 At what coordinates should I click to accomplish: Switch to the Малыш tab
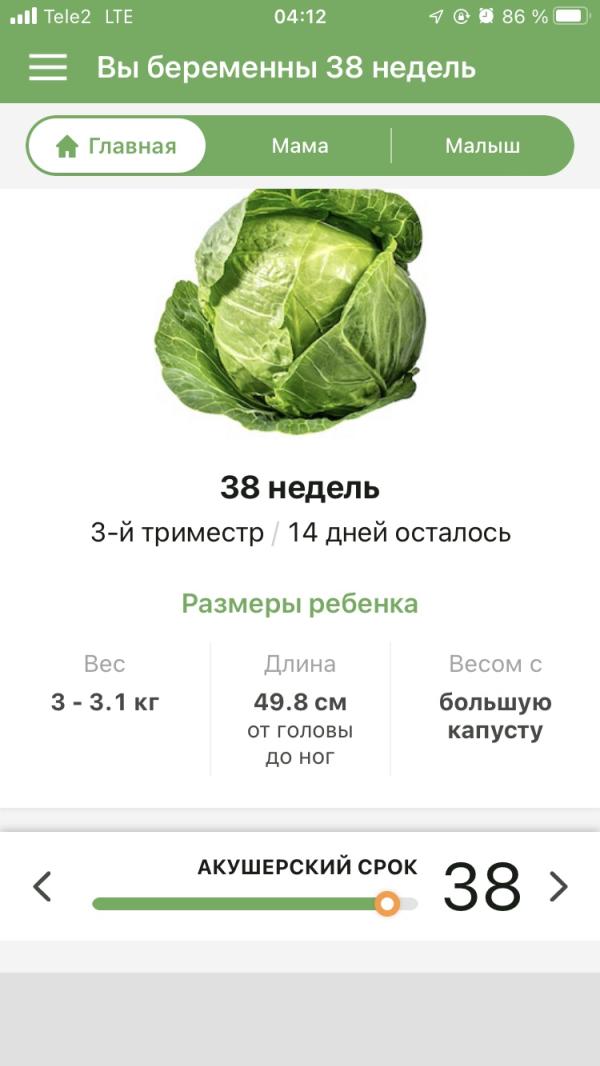pos(482,146)
